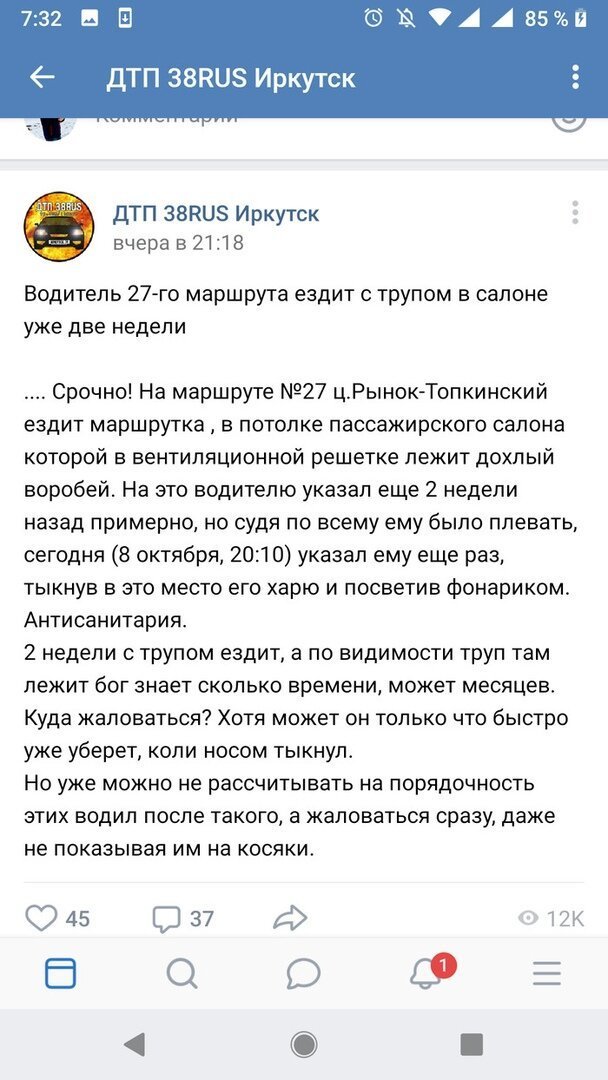Open the messages tab

tap(303, 973)
